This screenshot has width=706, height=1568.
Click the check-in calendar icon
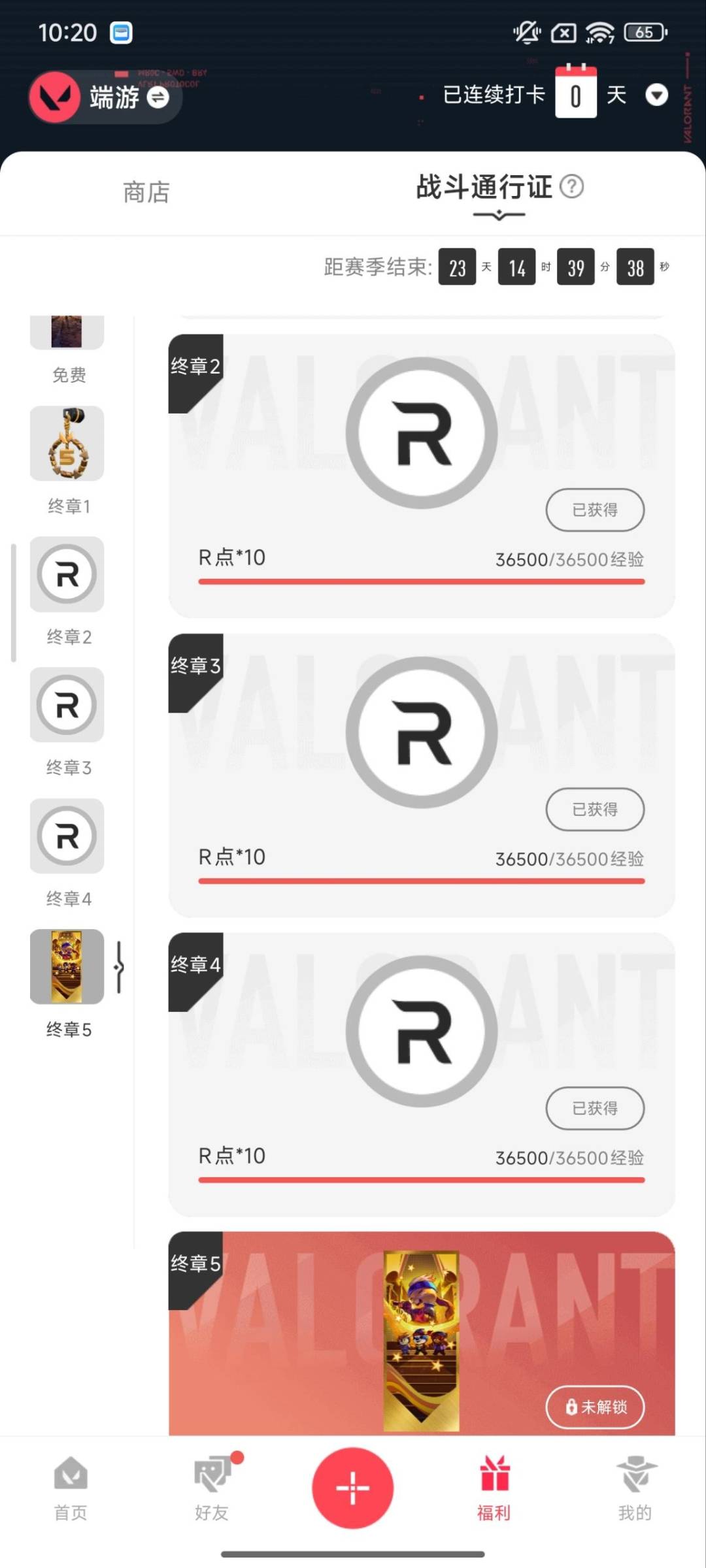[x=575, y=93]
